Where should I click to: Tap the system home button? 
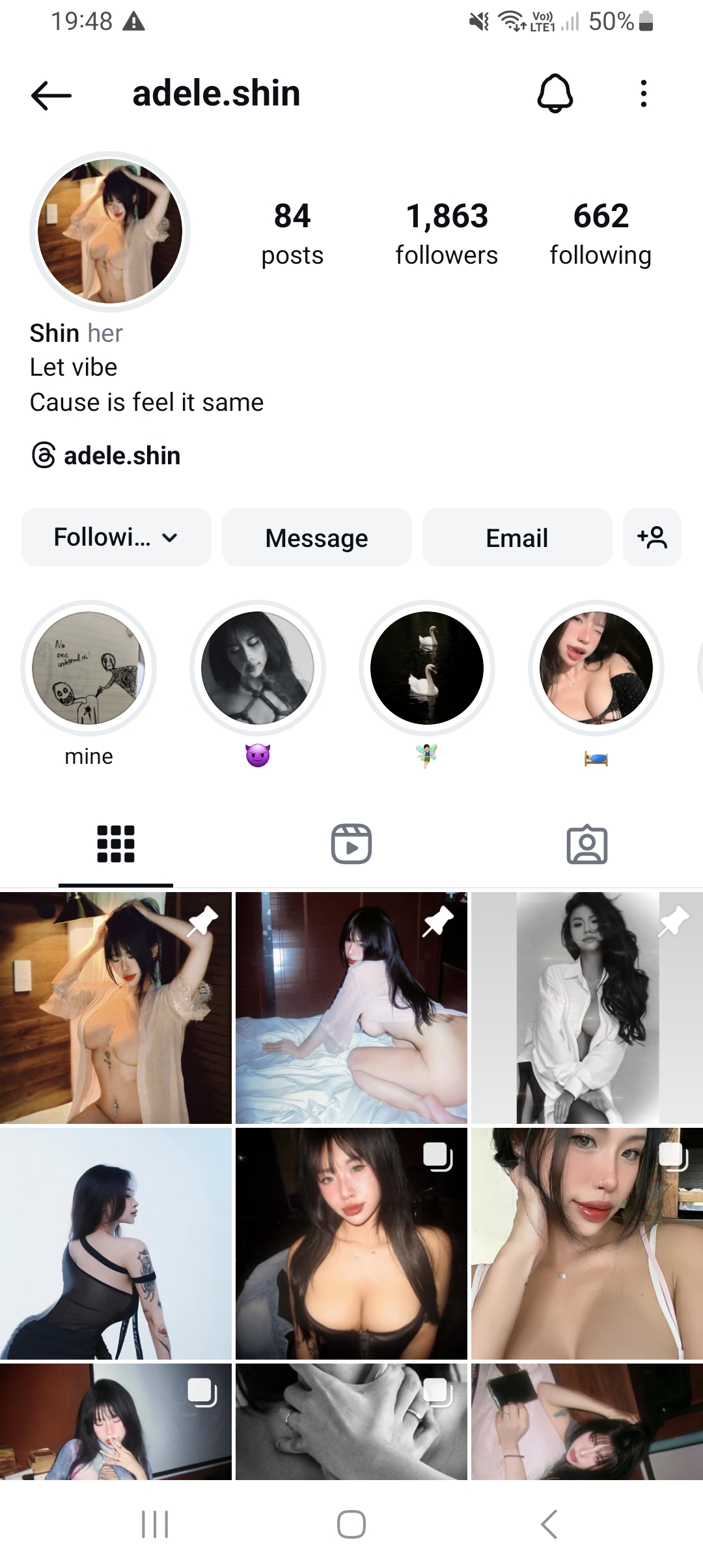pyautogui.click(x=351, y=1524)
